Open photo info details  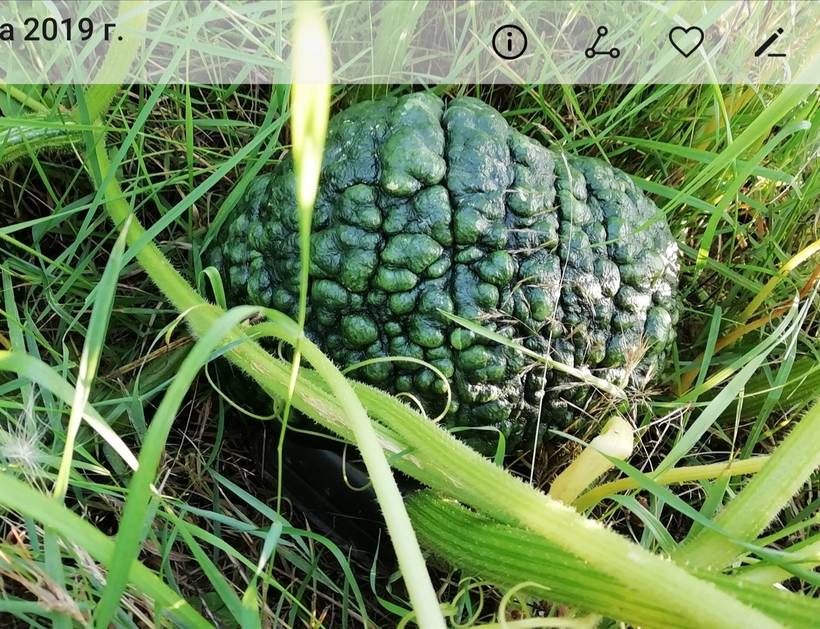(x=509, y=42)
